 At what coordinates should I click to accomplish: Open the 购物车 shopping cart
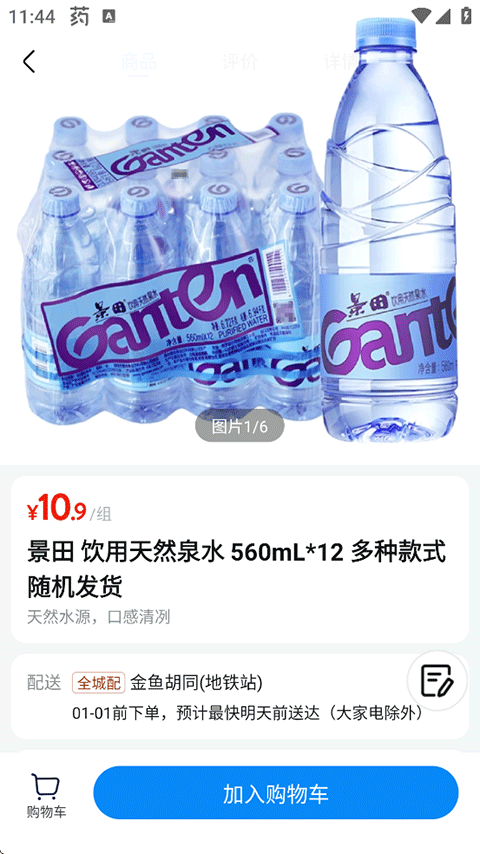[x=46, y=795]
